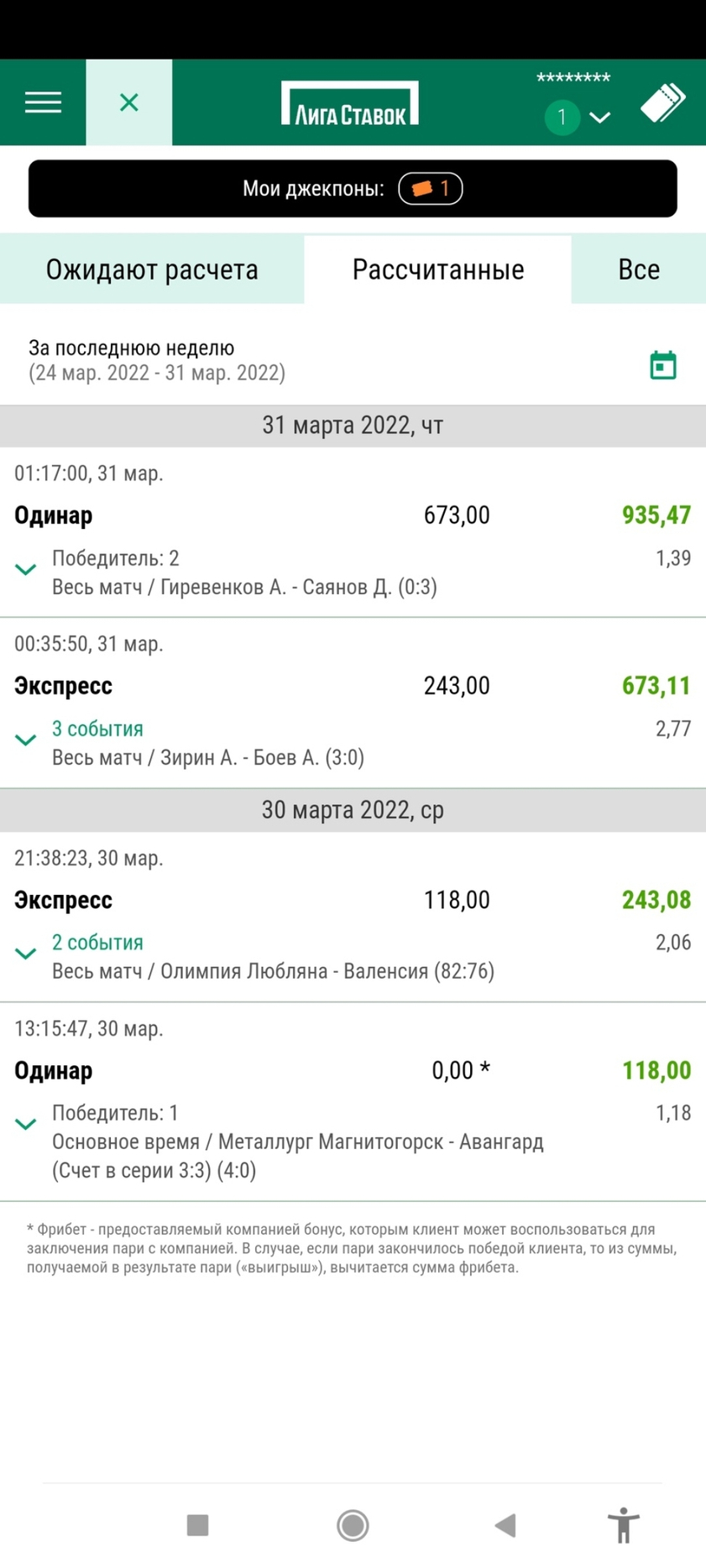The height and width of the screenshot is (1568, 706).
Task: Open the calendar date picker
Action: tap(663, 365)
